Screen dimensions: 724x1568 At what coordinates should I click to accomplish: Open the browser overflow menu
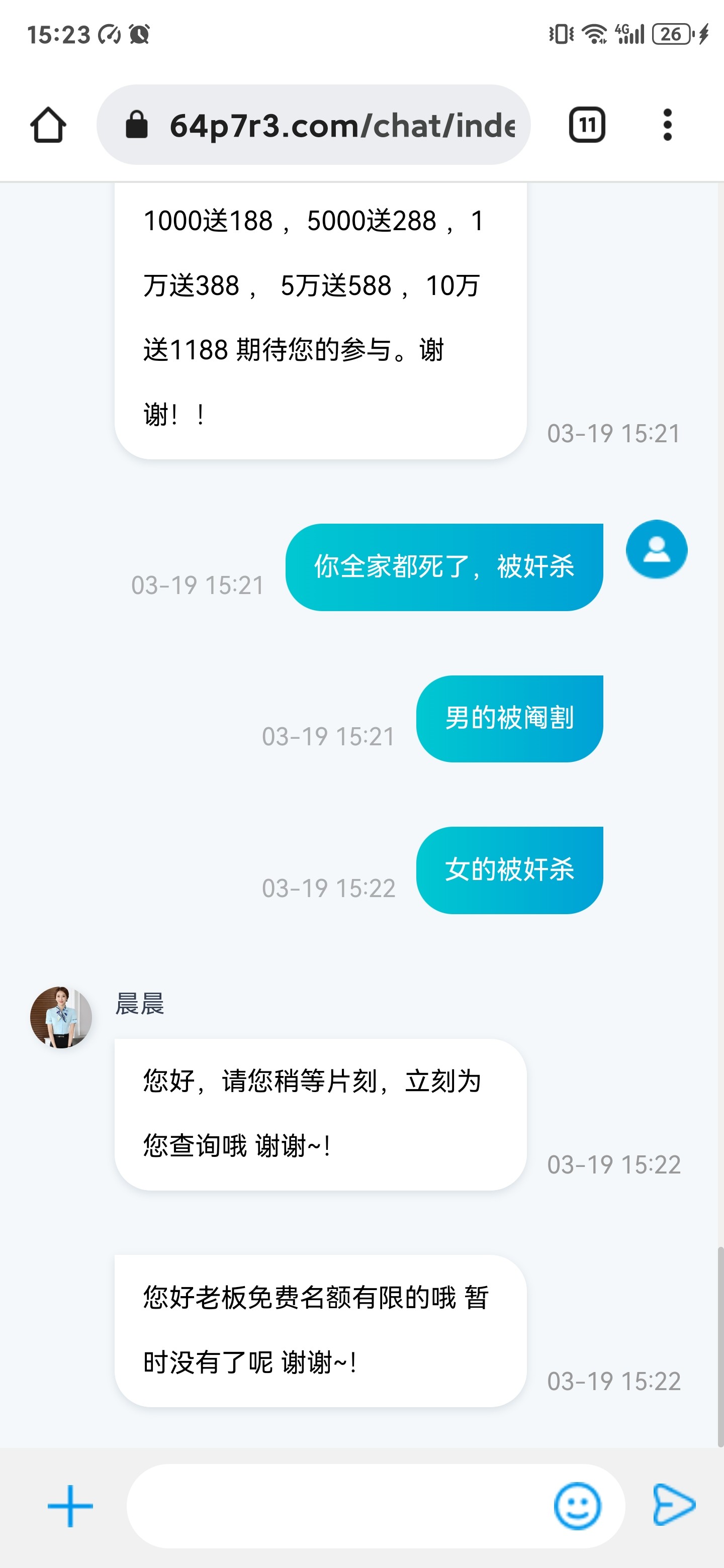[667, 125]
